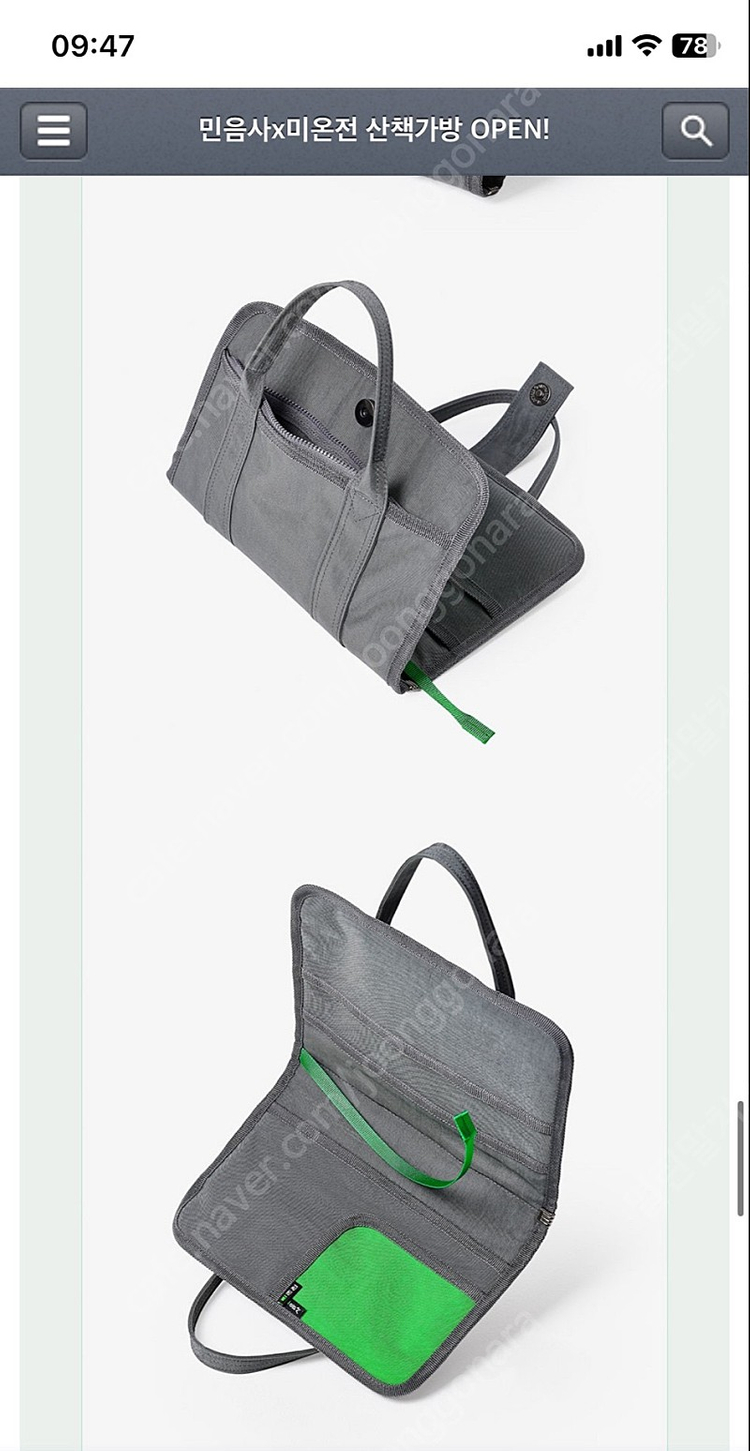Image resolution: width=750 pixels, height=1451 pixels.
Task: Open the hamburger menu
Action: pos(53,131)
